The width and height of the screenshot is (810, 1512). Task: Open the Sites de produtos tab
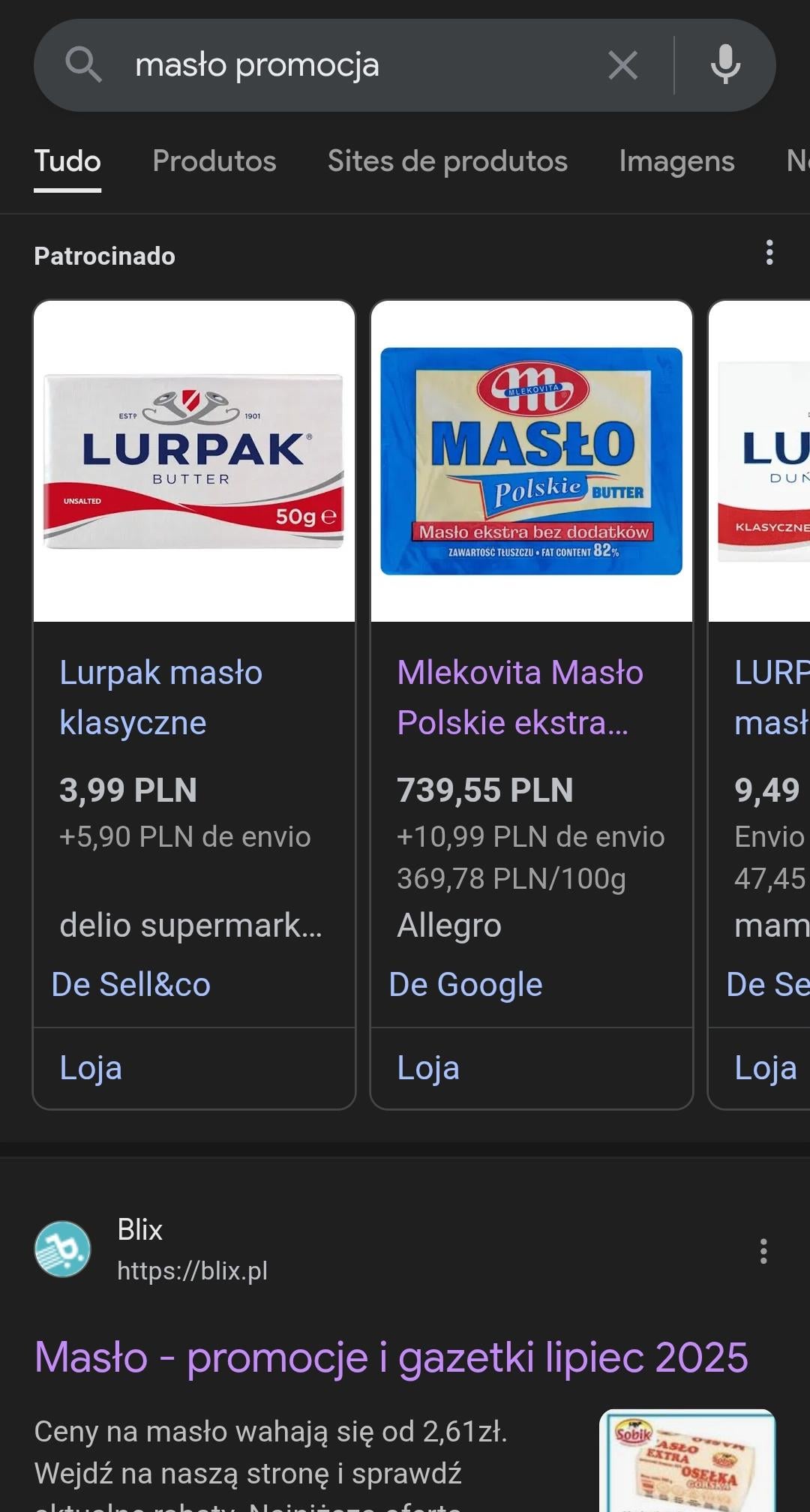(x=448, y=161)
